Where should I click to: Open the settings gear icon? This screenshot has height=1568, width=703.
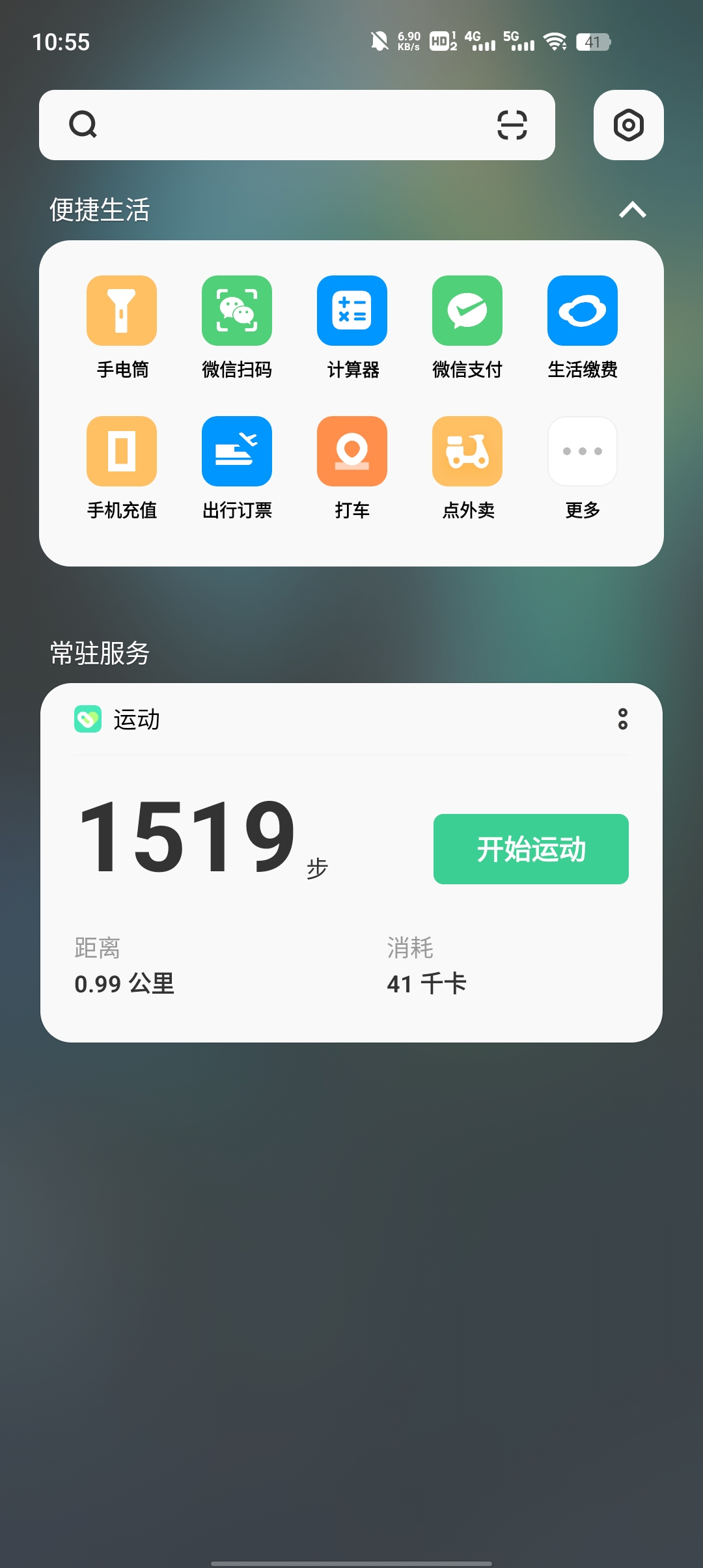[x=627, y=125]
